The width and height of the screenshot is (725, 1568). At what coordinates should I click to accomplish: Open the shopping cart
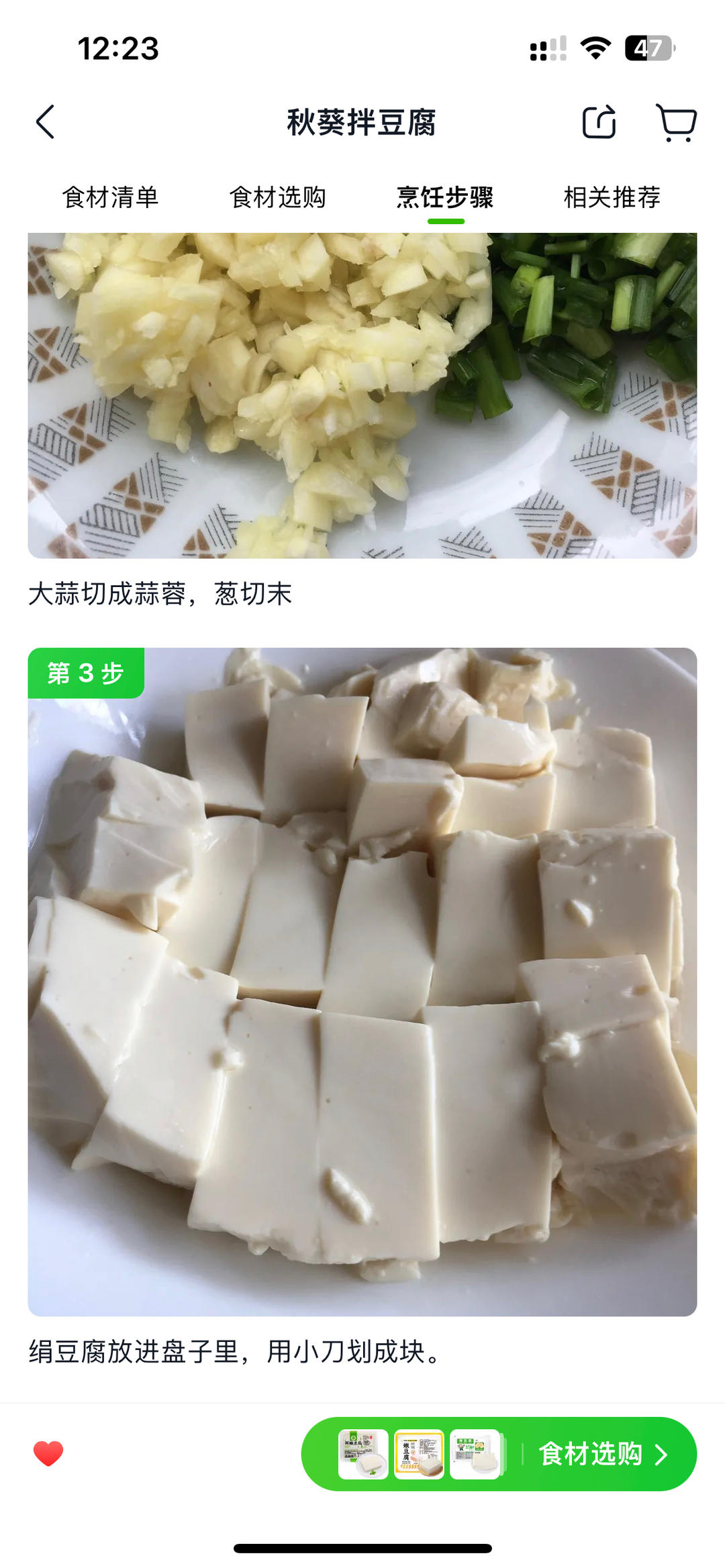pyautogui.click(x=676, y=122)
